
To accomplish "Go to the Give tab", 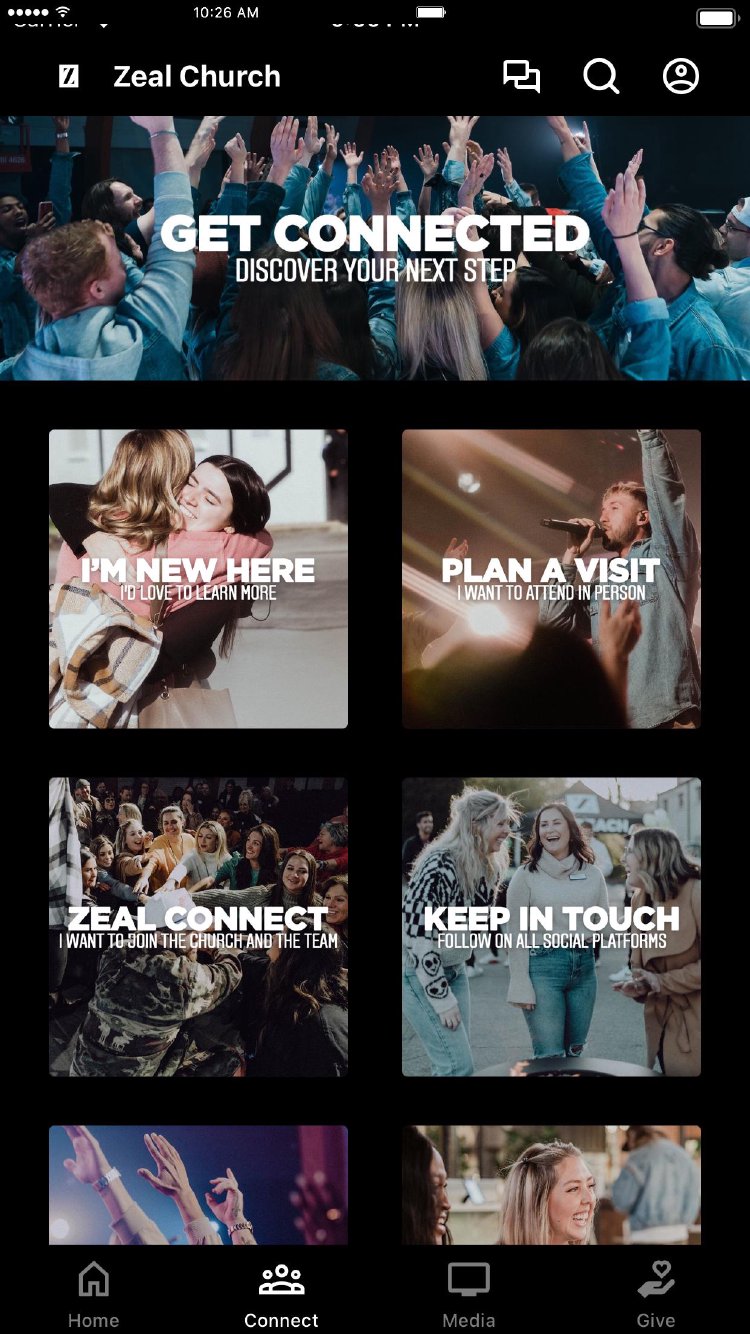I will point(656,1294).
